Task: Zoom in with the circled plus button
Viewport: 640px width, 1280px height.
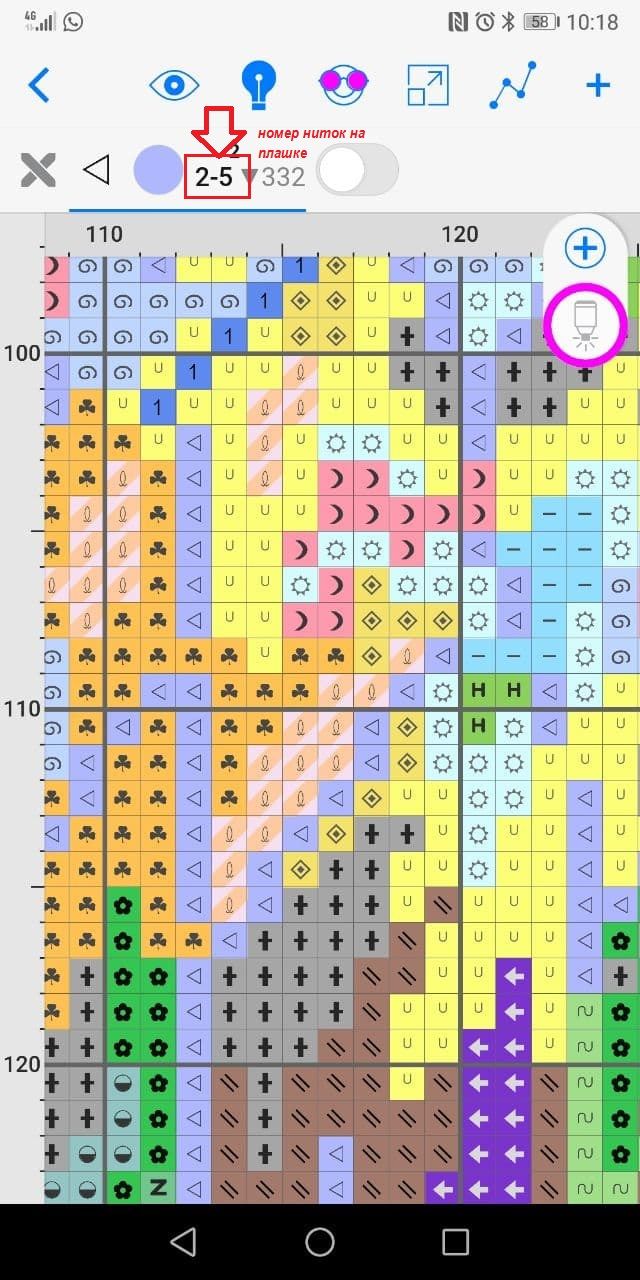Action: point(585,249)
